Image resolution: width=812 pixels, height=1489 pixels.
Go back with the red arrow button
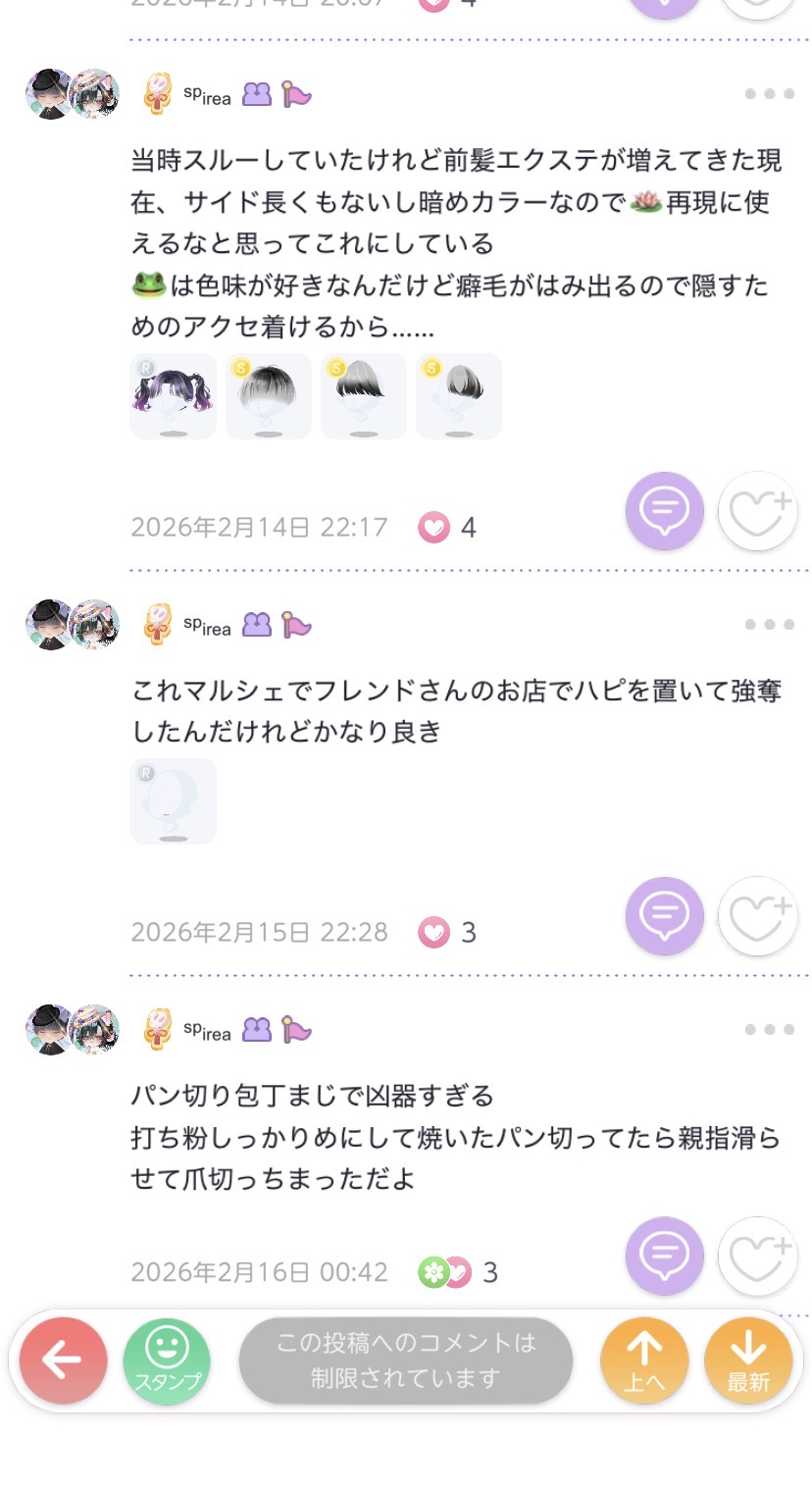pyautogui.click(x=63, y=1361)
